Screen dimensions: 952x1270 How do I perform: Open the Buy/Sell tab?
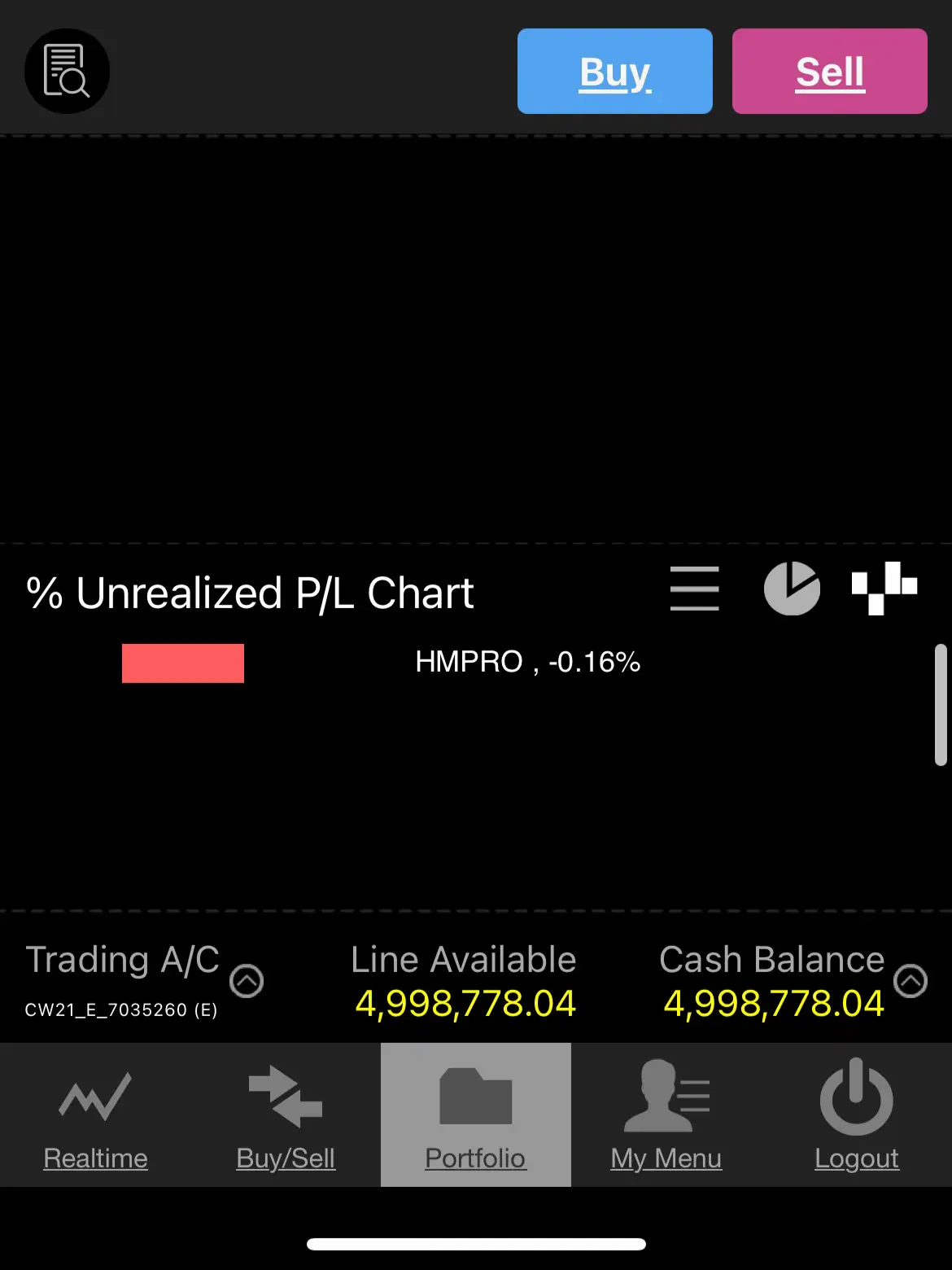click(286, 1115)
